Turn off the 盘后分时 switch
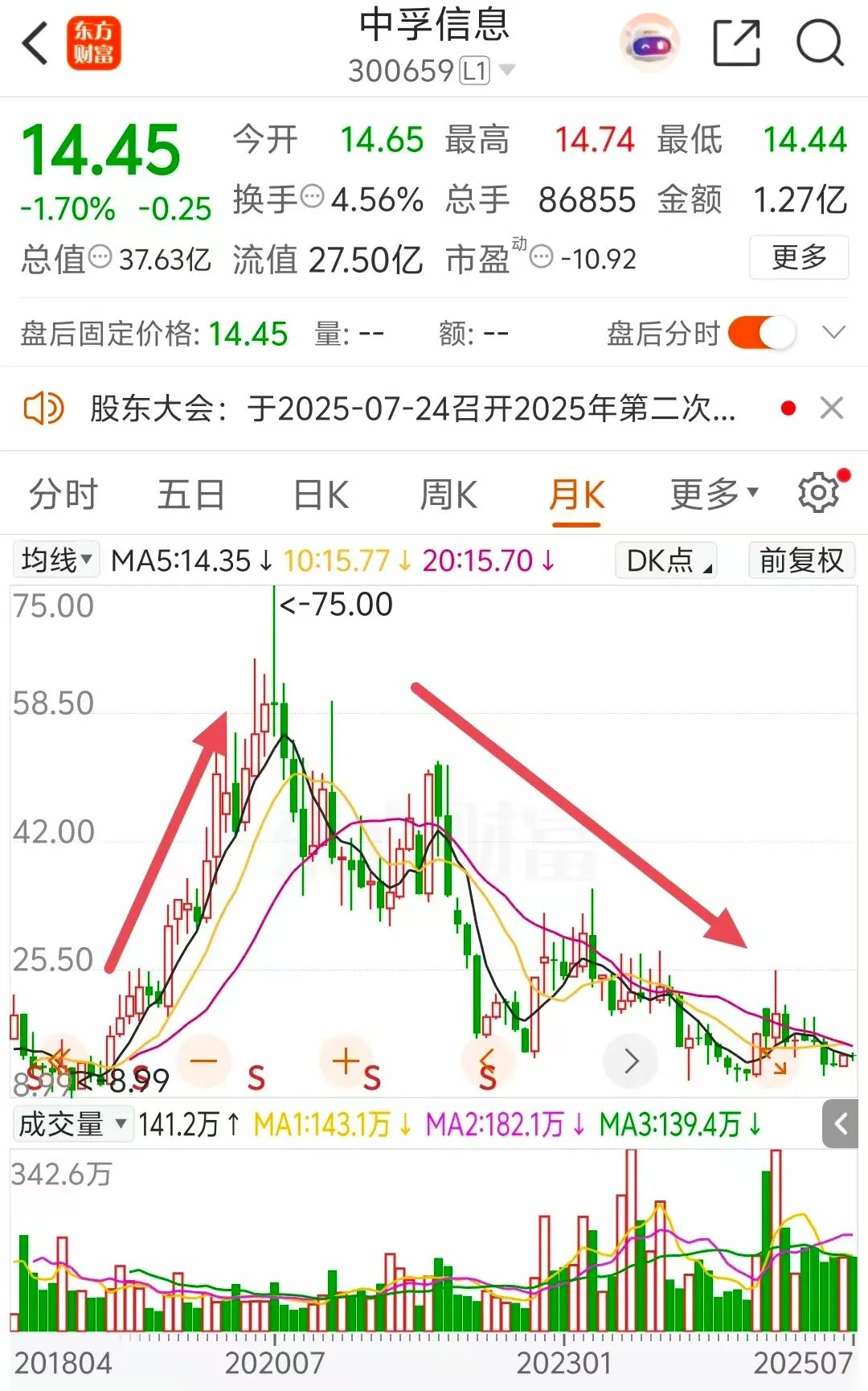The image size is (868, 1391). click(762, 332)
